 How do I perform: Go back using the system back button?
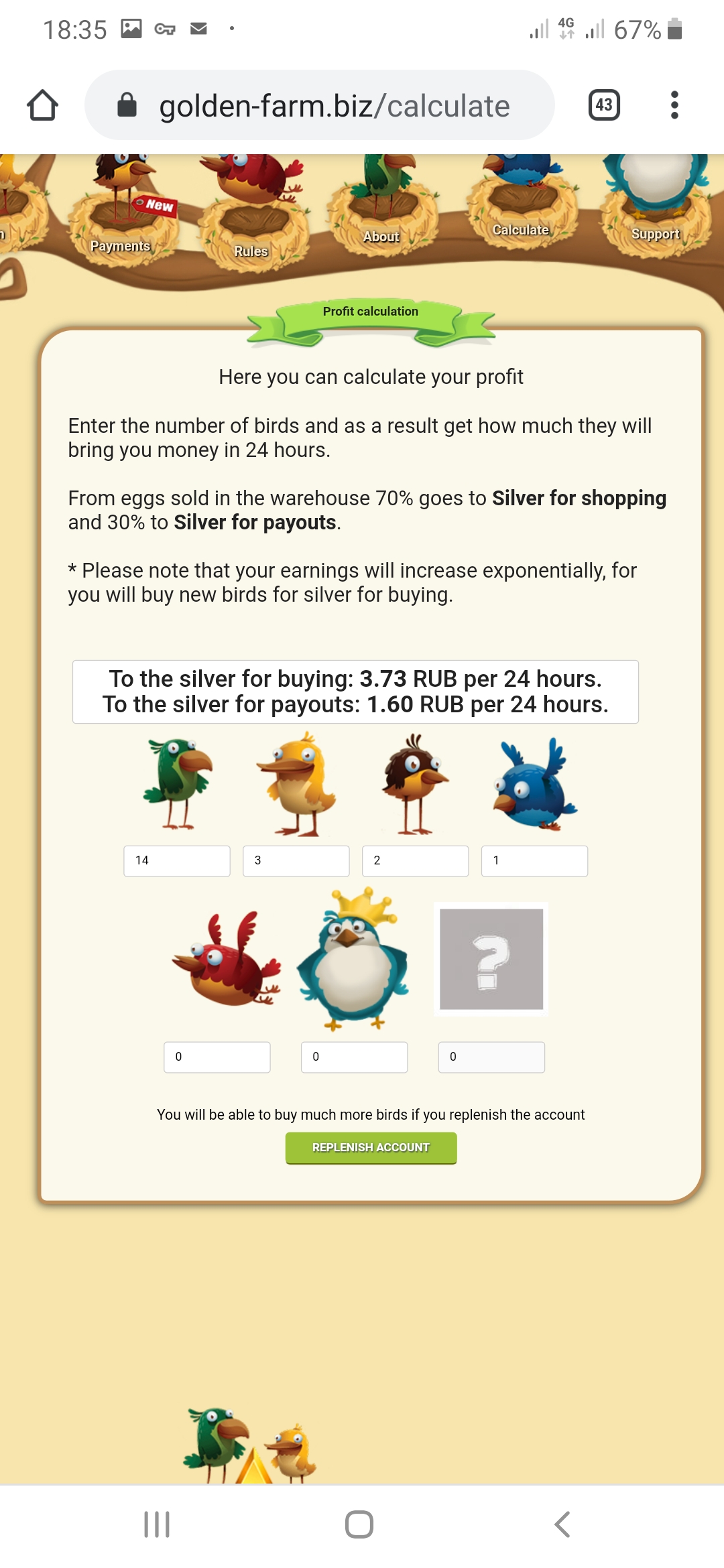click(x=562, y=1524)
